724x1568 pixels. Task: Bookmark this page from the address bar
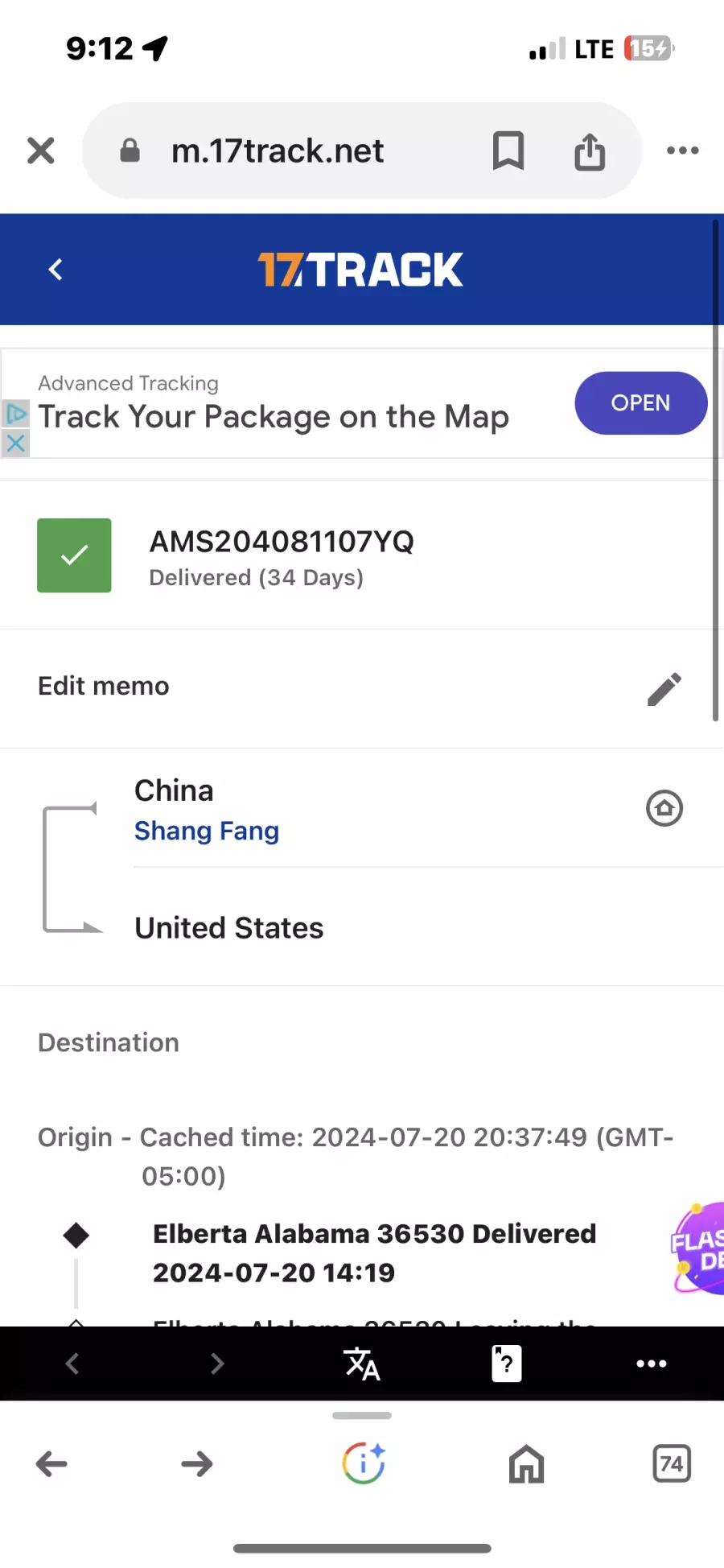[x=508, y=151]
